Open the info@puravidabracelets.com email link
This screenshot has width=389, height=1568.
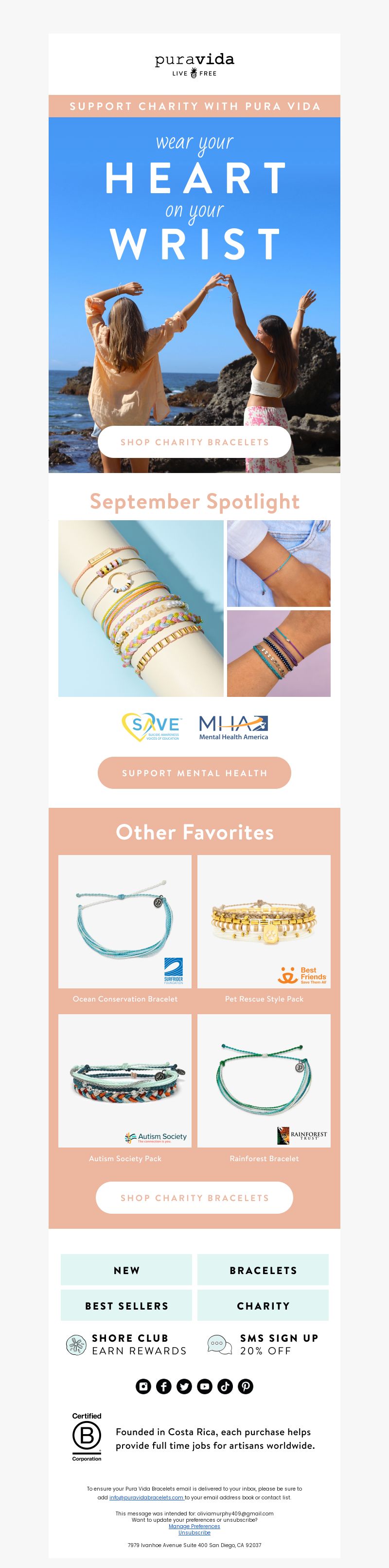coord(146,1497)
